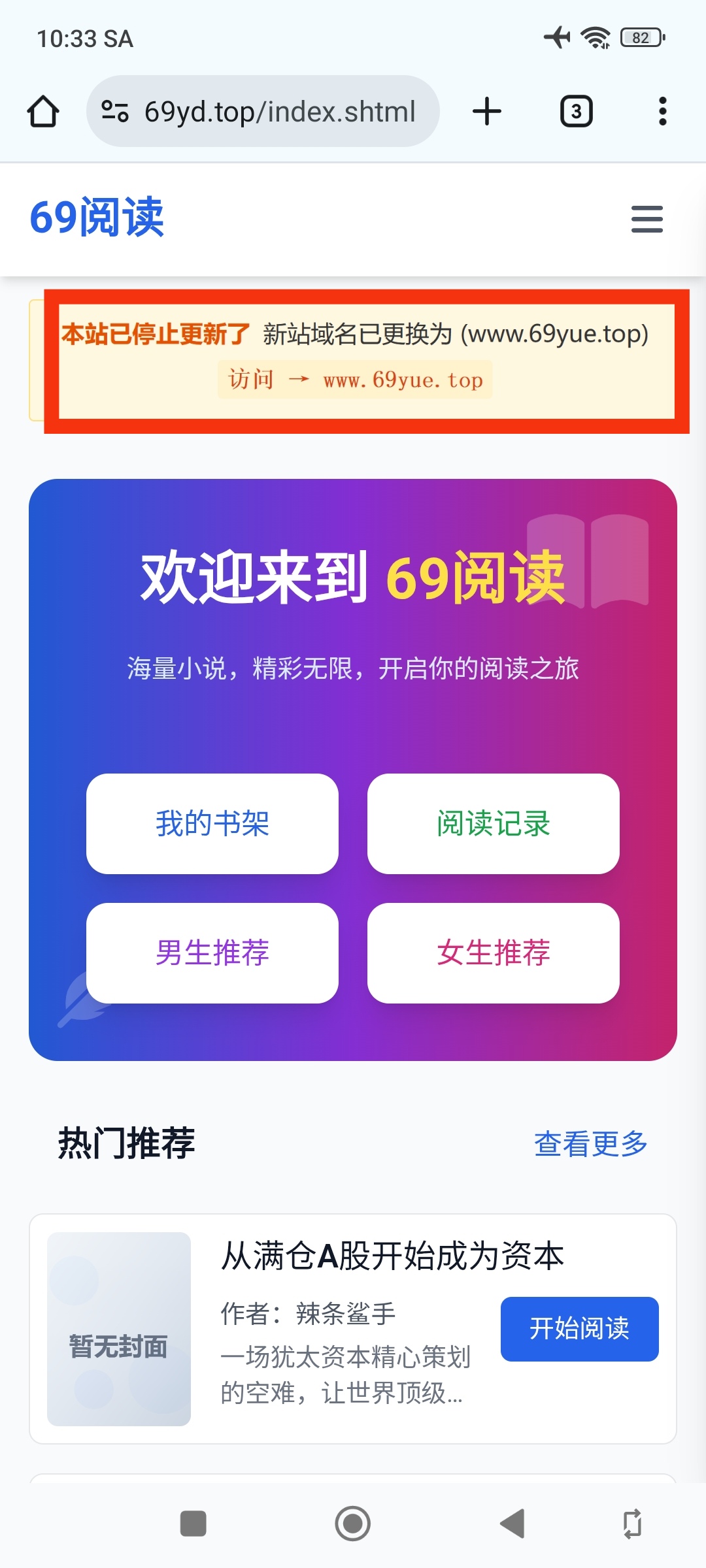Image resolution: width=706 pixels, height=1568 pixels.
Task: Open recent apps from the navigation bar
Action: pos(193,1524)
